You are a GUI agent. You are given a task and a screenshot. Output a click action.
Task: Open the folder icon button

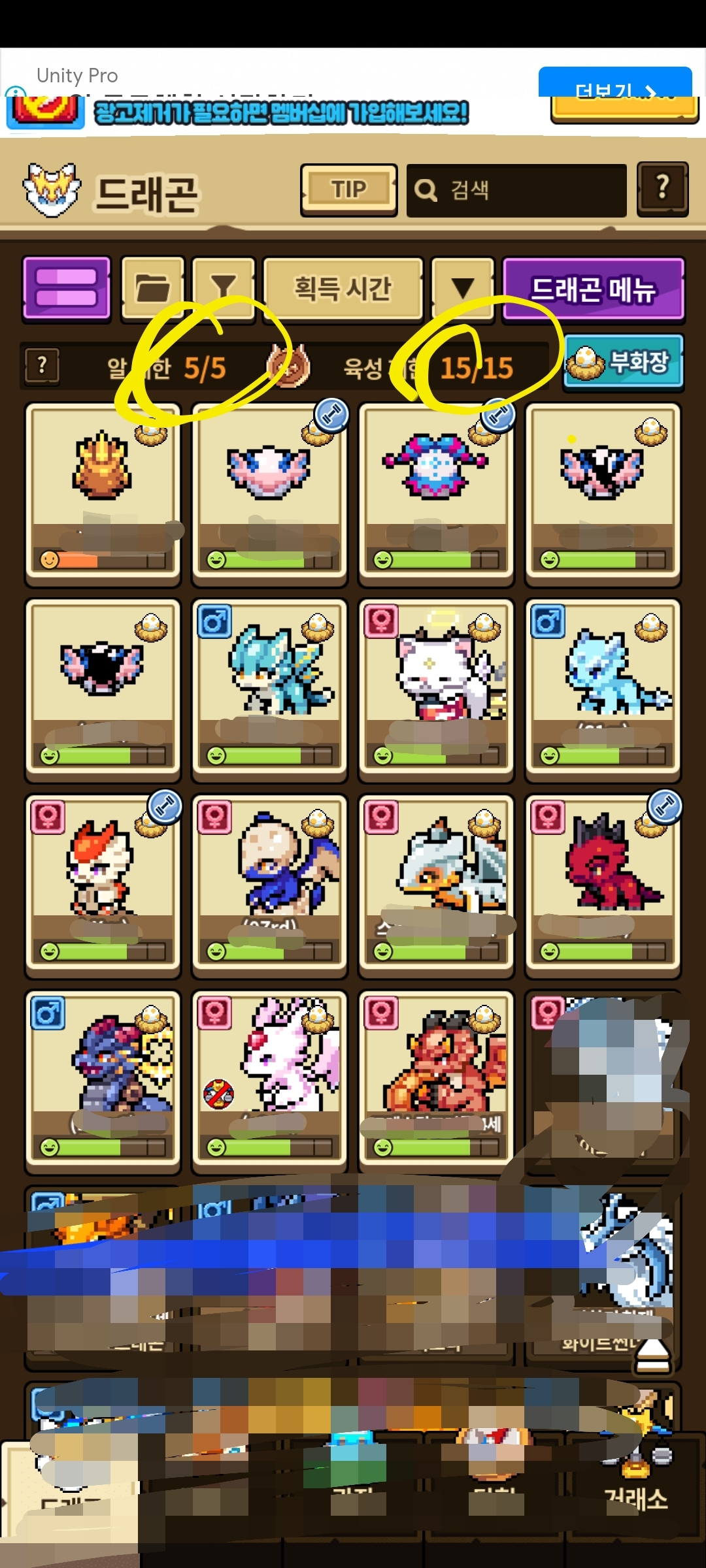tap(152, 287)
